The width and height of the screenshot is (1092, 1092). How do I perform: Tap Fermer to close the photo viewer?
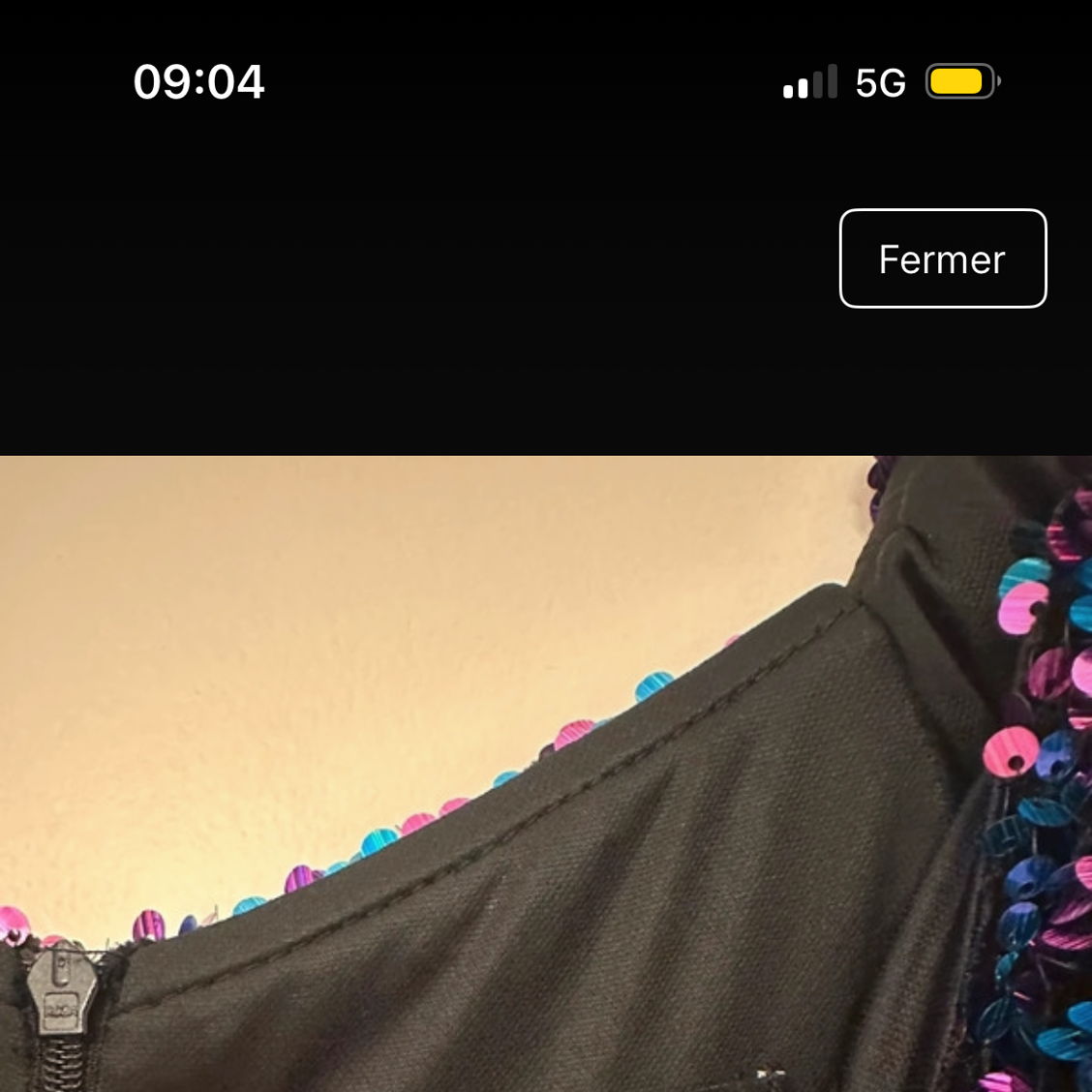pyautogui.click(x=942, y=258)
